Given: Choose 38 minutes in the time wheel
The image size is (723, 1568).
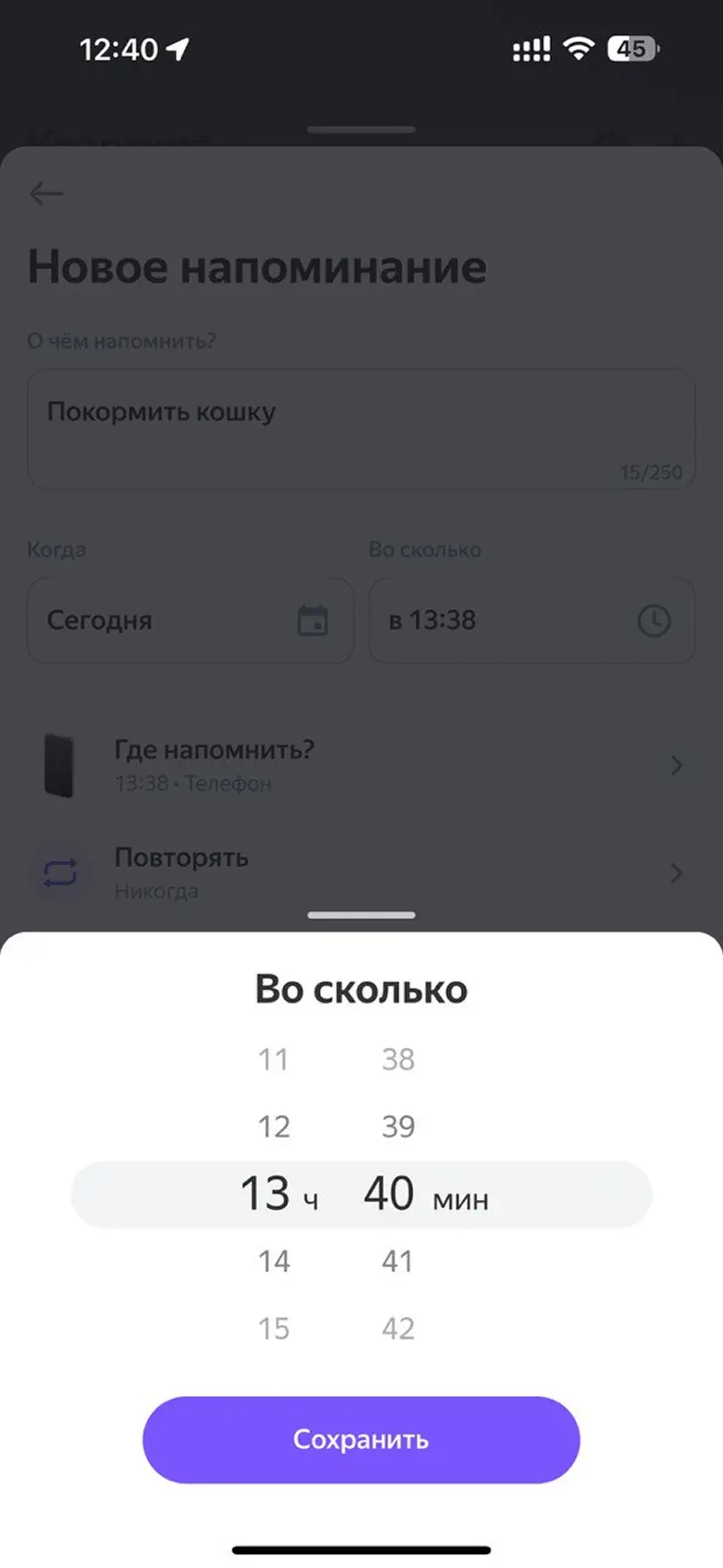Looking at the screenshot, I should click(x=398, y=1059).
